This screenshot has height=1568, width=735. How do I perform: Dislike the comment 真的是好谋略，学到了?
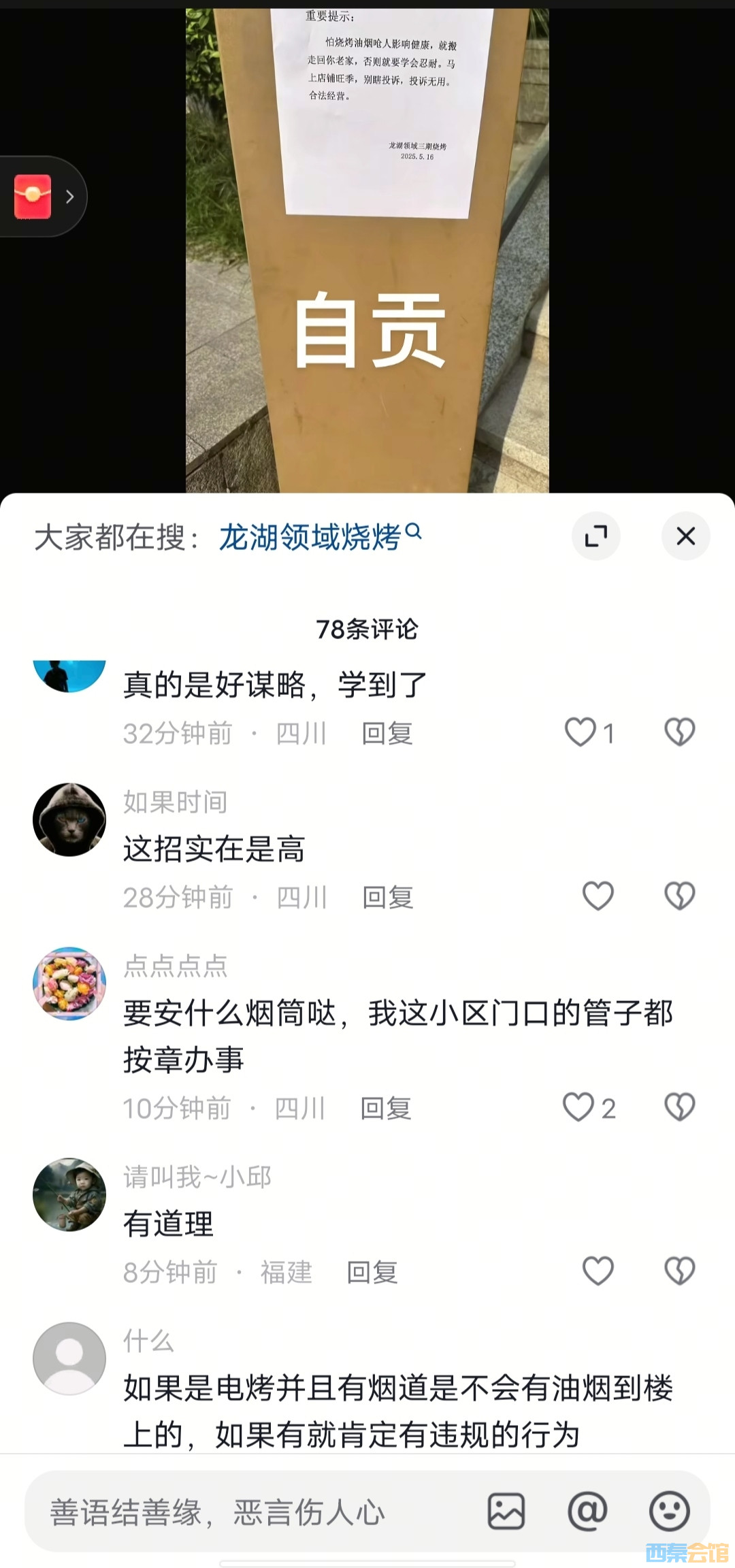tap(679, 733)
